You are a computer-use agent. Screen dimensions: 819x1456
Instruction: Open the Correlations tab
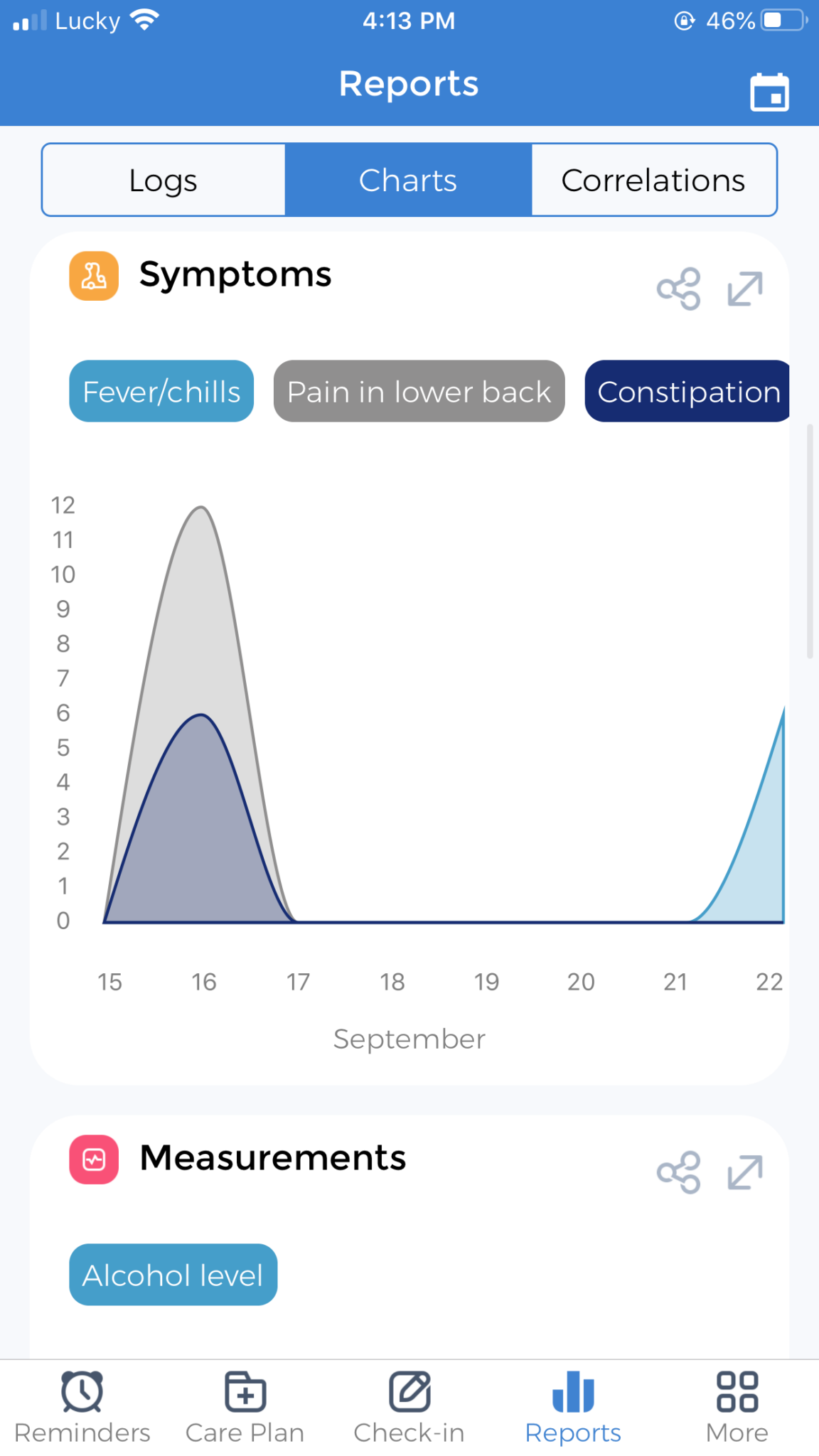(x=653, y=180)
